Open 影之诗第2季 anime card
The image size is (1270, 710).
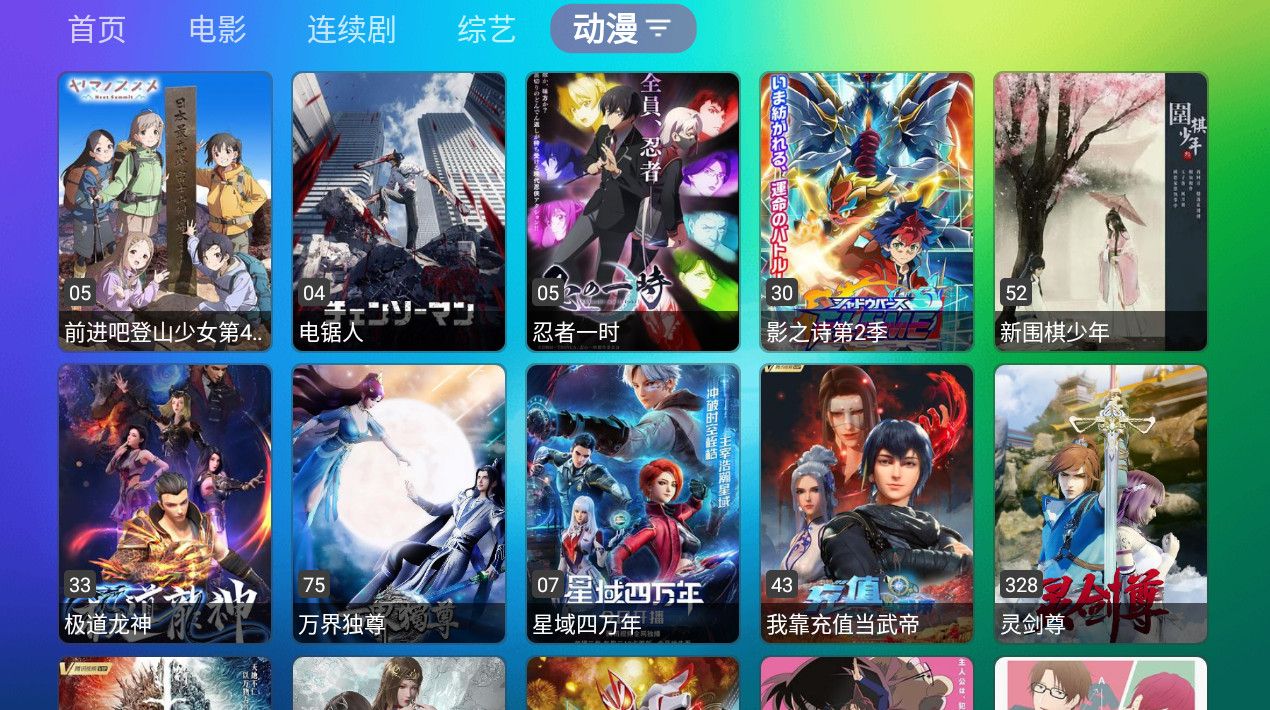867,211
